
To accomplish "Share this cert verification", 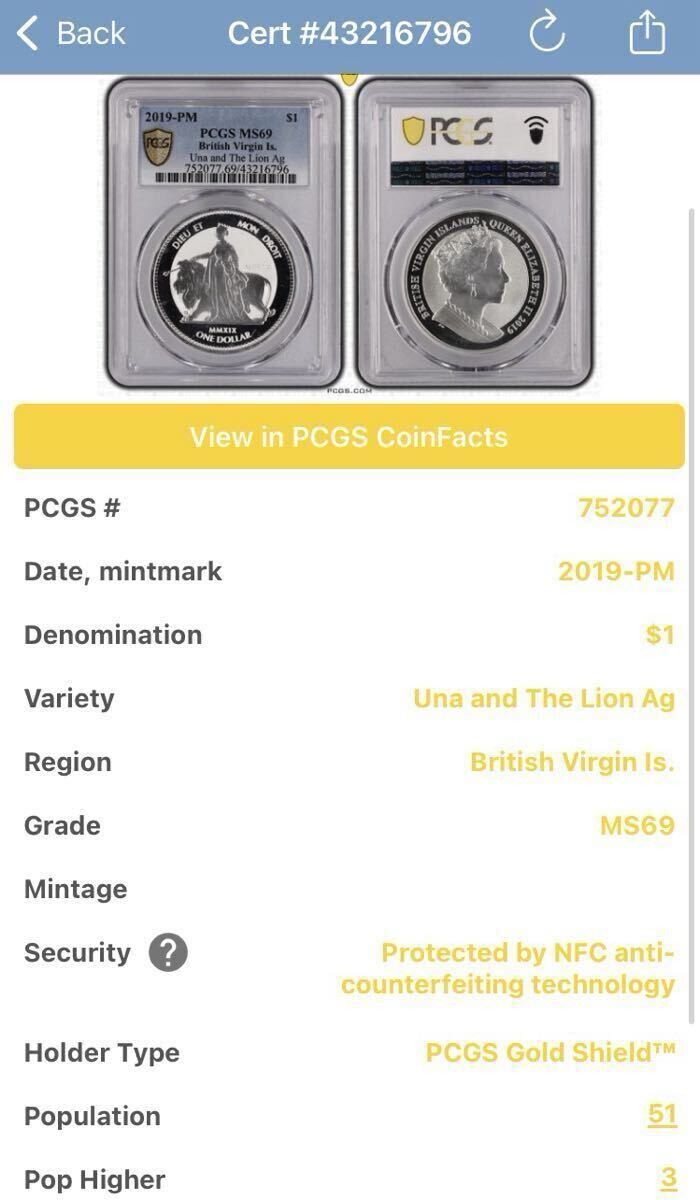I will click(x=647, y=33).
